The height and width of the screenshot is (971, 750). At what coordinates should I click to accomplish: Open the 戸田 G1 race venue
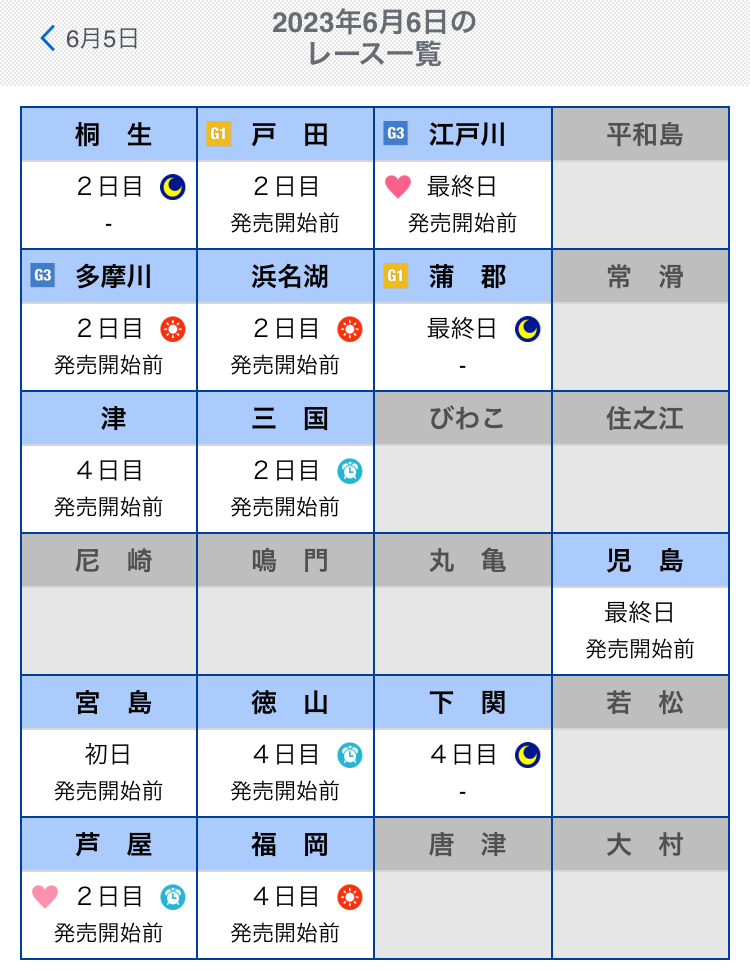(x=286, y=178)
